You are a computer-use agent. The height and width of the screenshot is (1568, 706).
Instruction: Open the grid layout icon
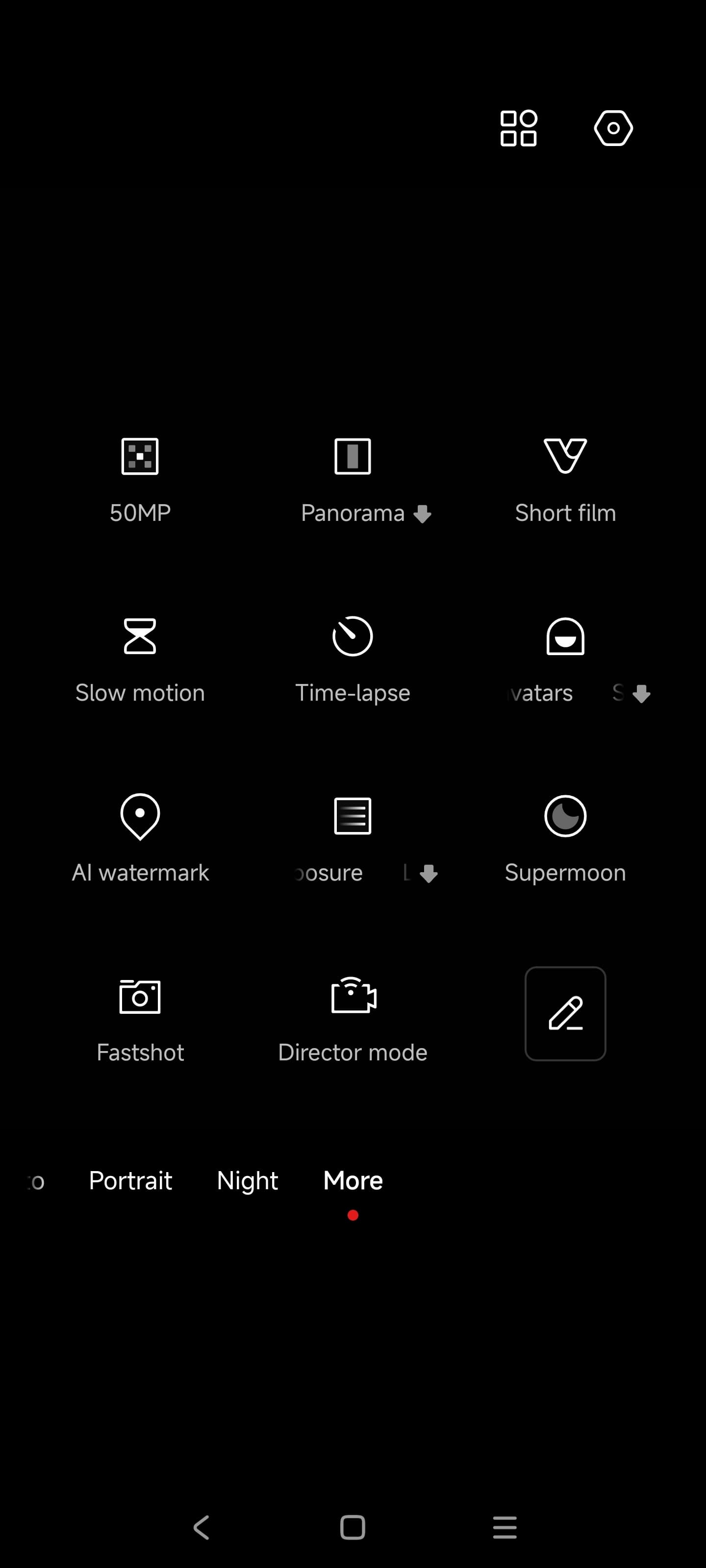(x=518, y=128)
